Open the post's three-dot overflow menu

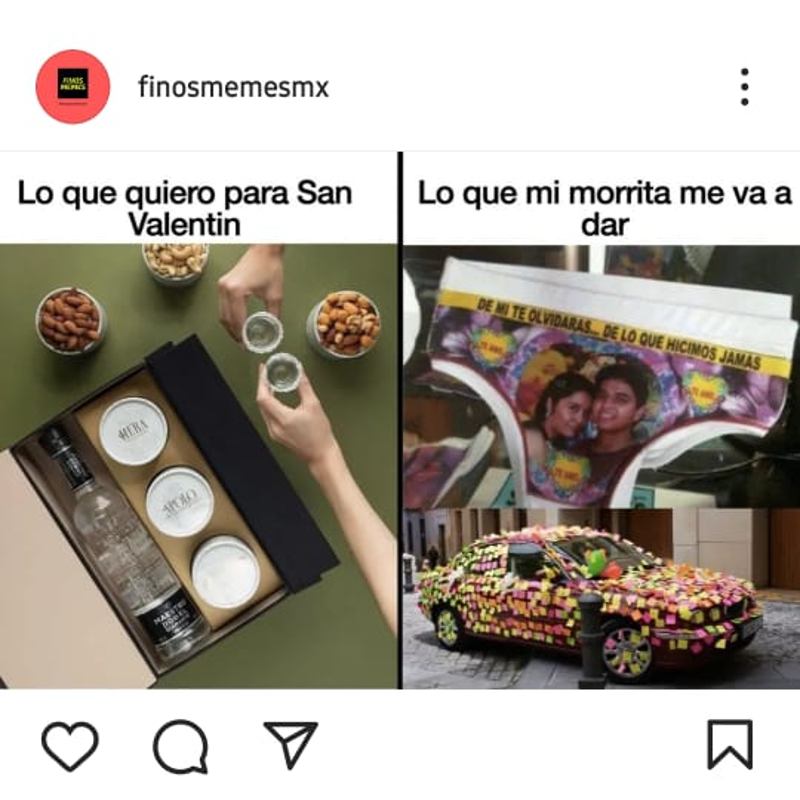744,87
